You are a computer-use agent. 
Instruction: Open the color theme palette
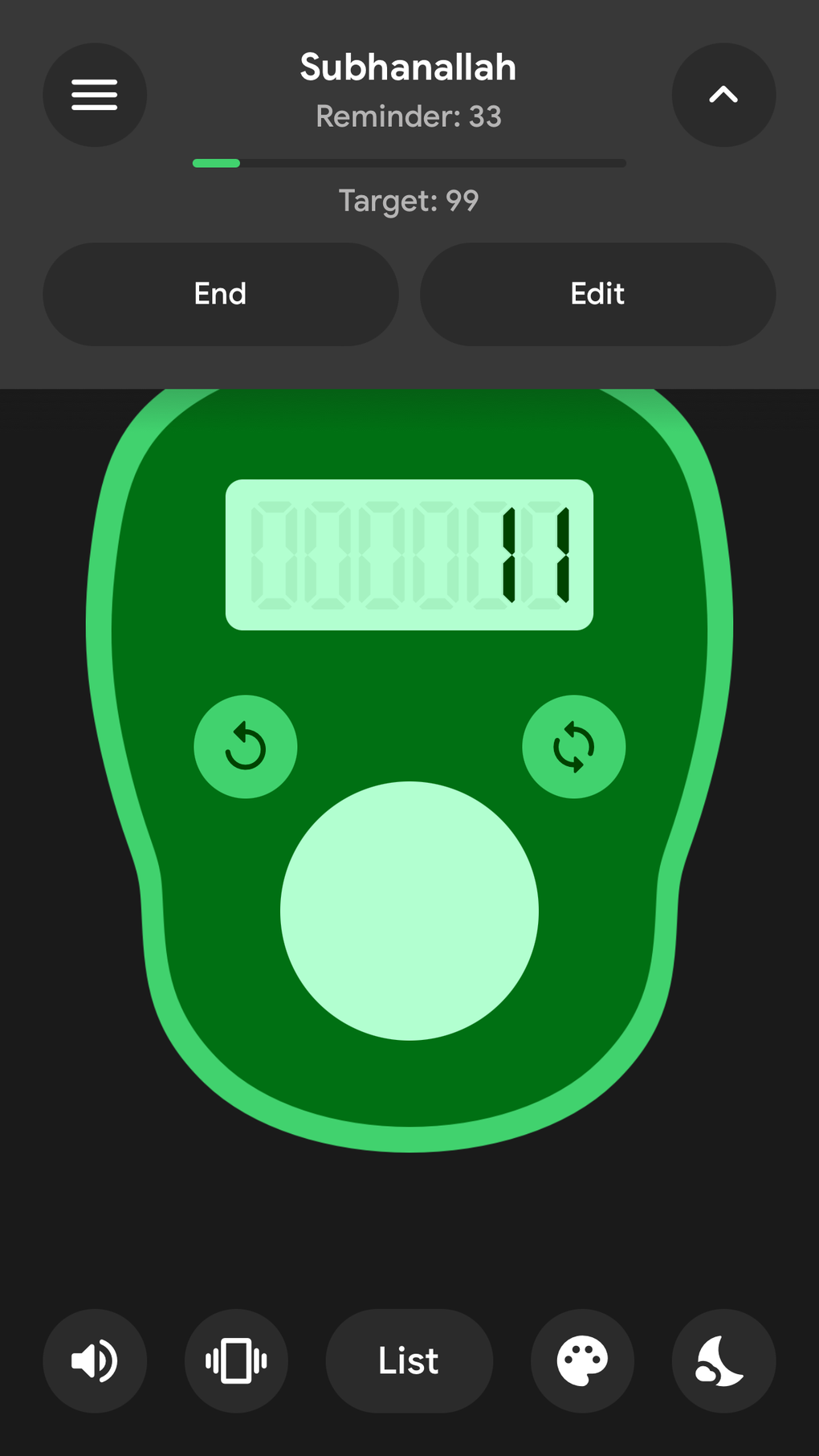tap(582, 1361)
